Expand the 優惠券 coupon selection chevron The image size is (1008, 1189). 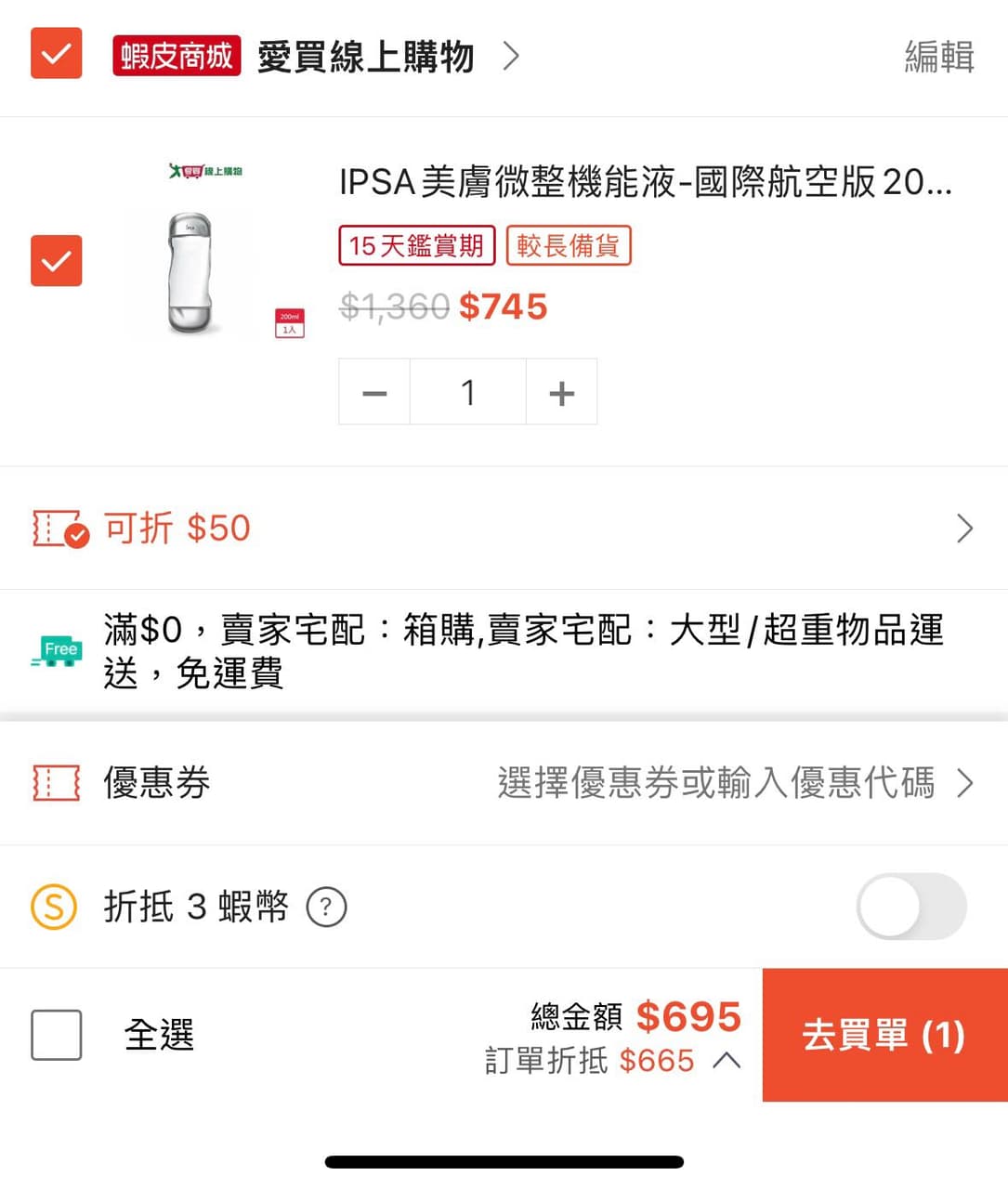point(966,783)
